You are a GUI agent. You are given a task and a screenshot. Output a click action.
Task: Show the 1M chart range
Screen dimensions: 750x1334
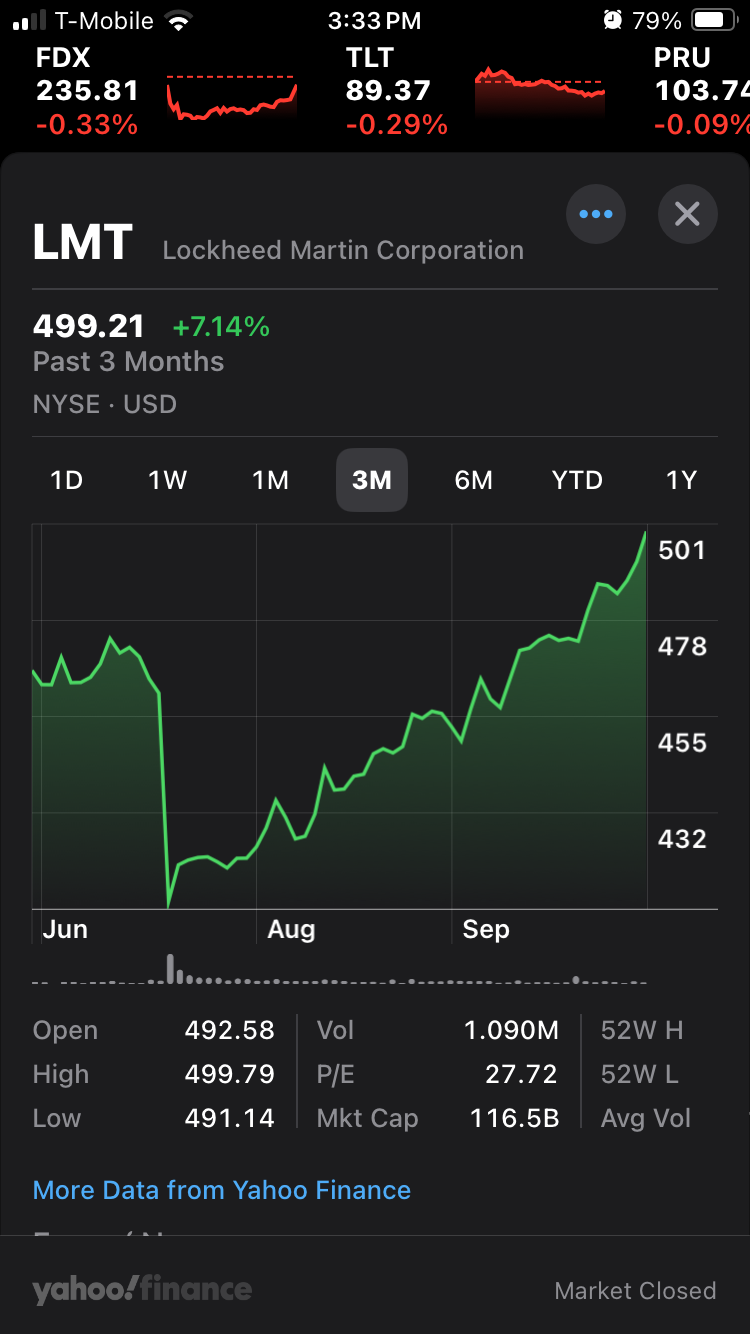click(270, 480)
